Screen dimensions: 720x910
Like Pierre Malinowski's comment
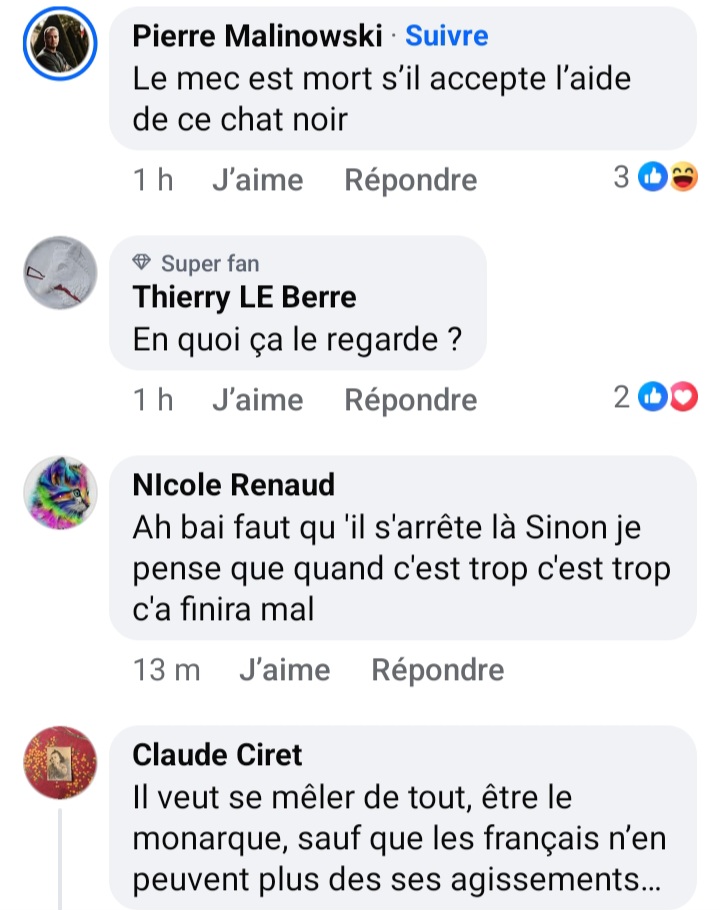coord(257,180)
